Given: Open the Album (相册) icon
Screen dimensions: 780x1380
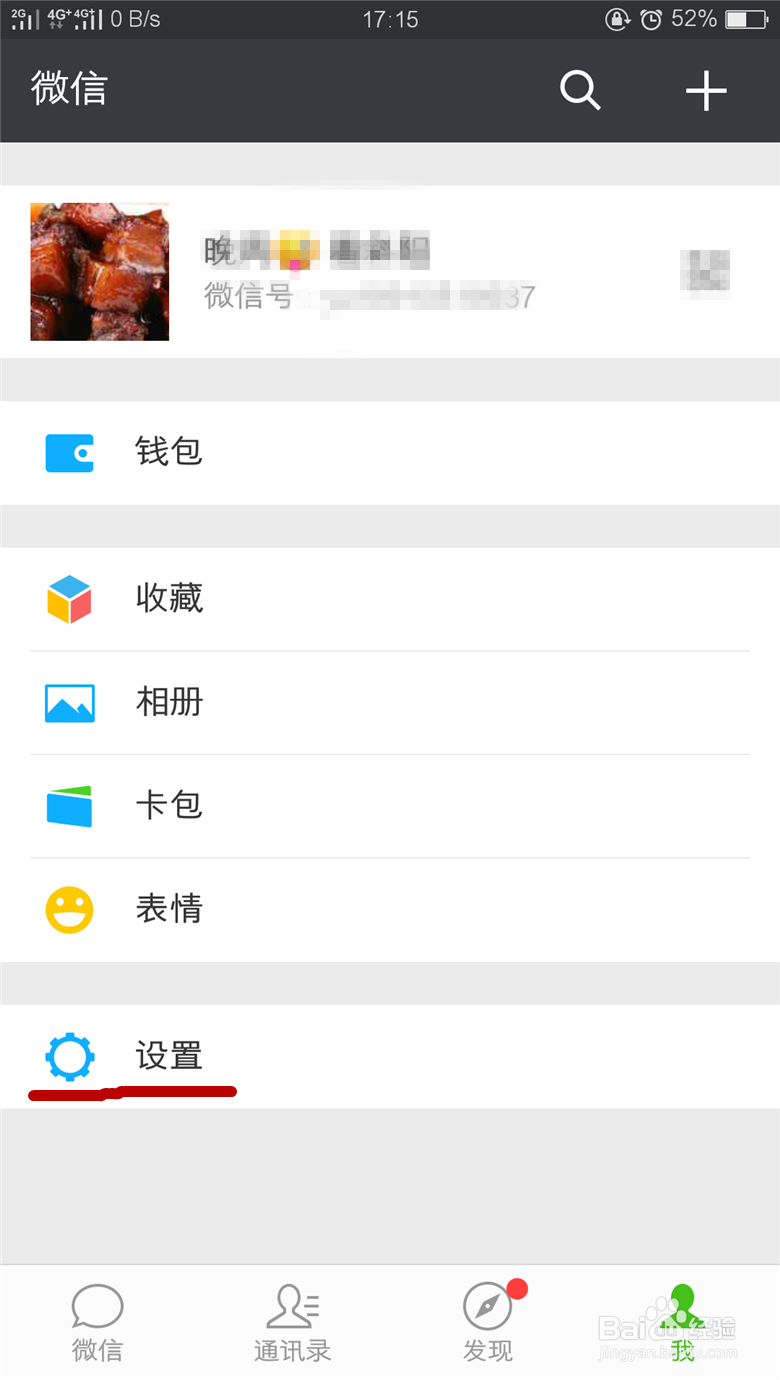Looking at the screenshot, I should (68, 702).
